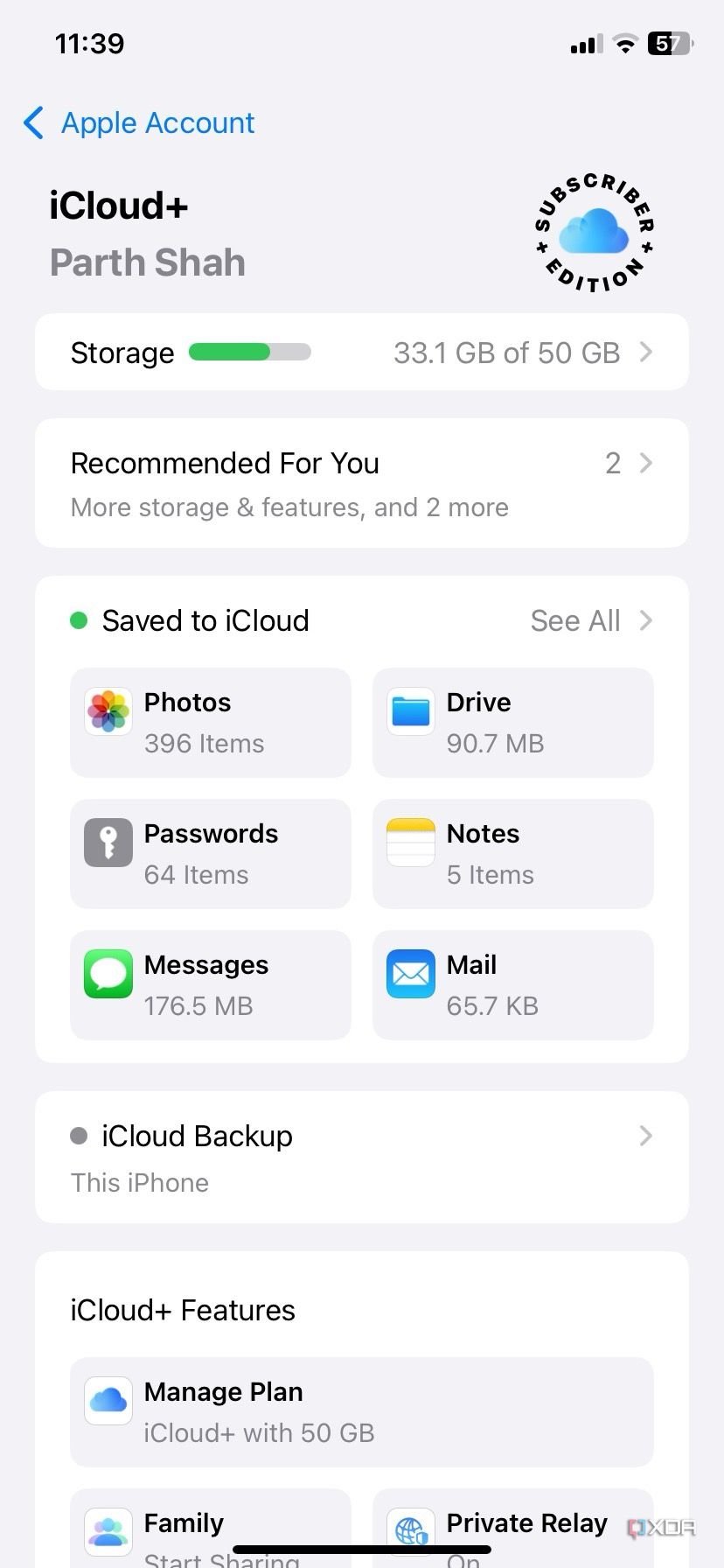Image resolution: width=724 pixels, height=1568 pixels.
Task: Tap the Family sharing icon
Action: 108,1527
